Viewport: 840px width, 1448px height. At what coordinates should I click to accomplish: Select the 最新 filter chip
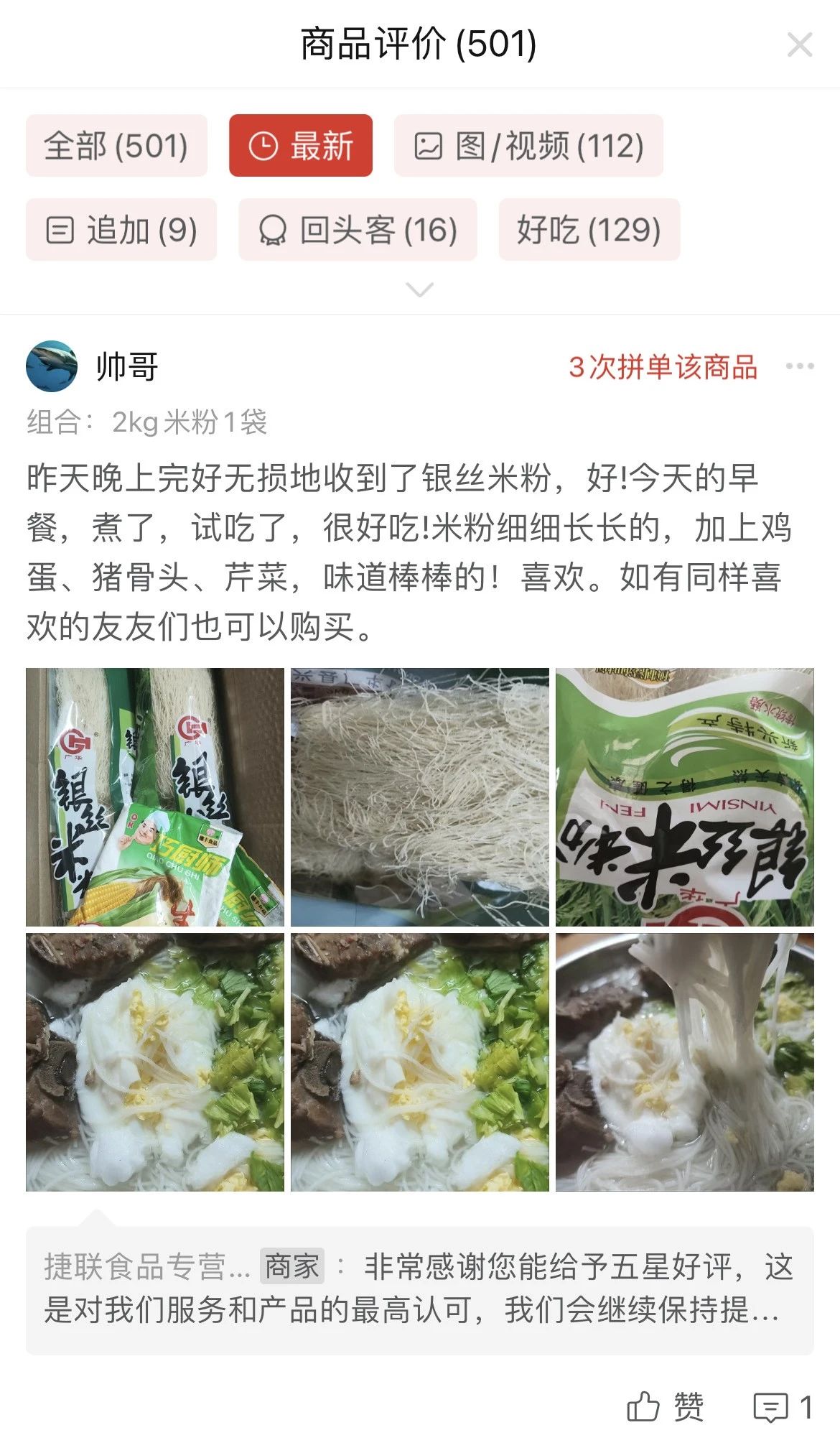[x=301, y=146]
